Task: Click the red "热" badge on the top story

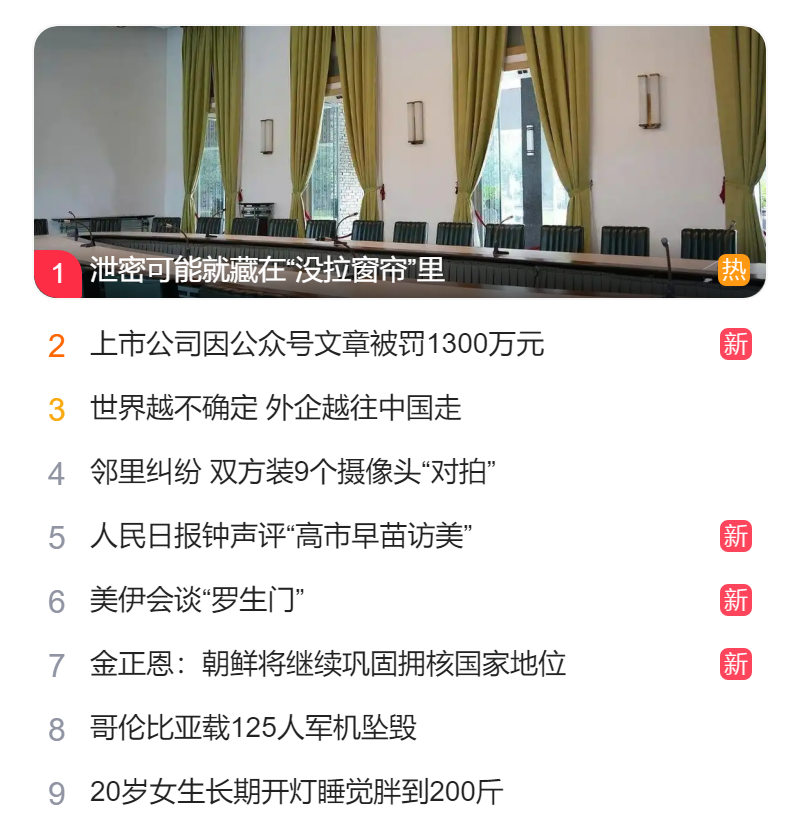Action: pyautogui.click(x=736, y=271)
